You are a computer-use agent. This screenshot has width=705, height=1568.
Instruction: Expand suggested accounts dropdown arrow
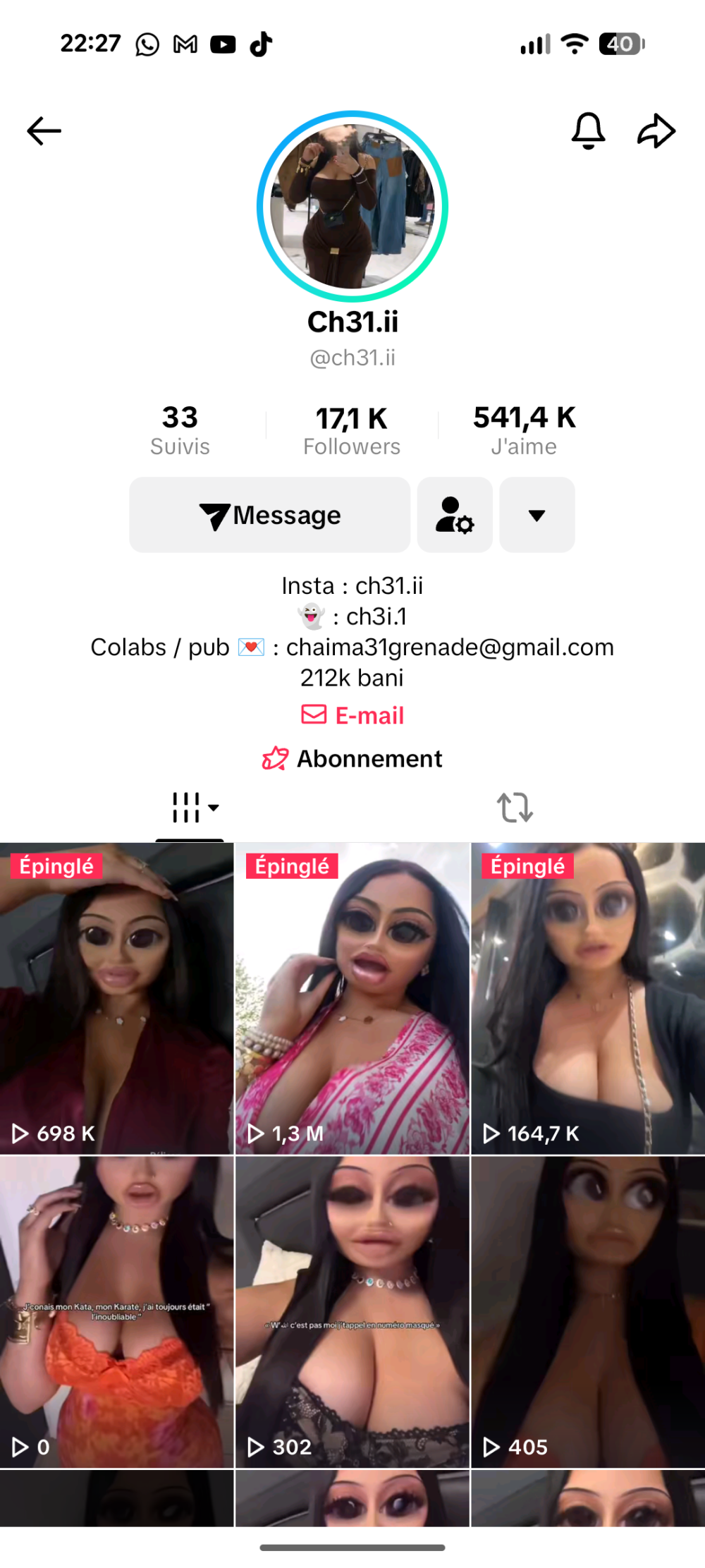pos(537,515)
